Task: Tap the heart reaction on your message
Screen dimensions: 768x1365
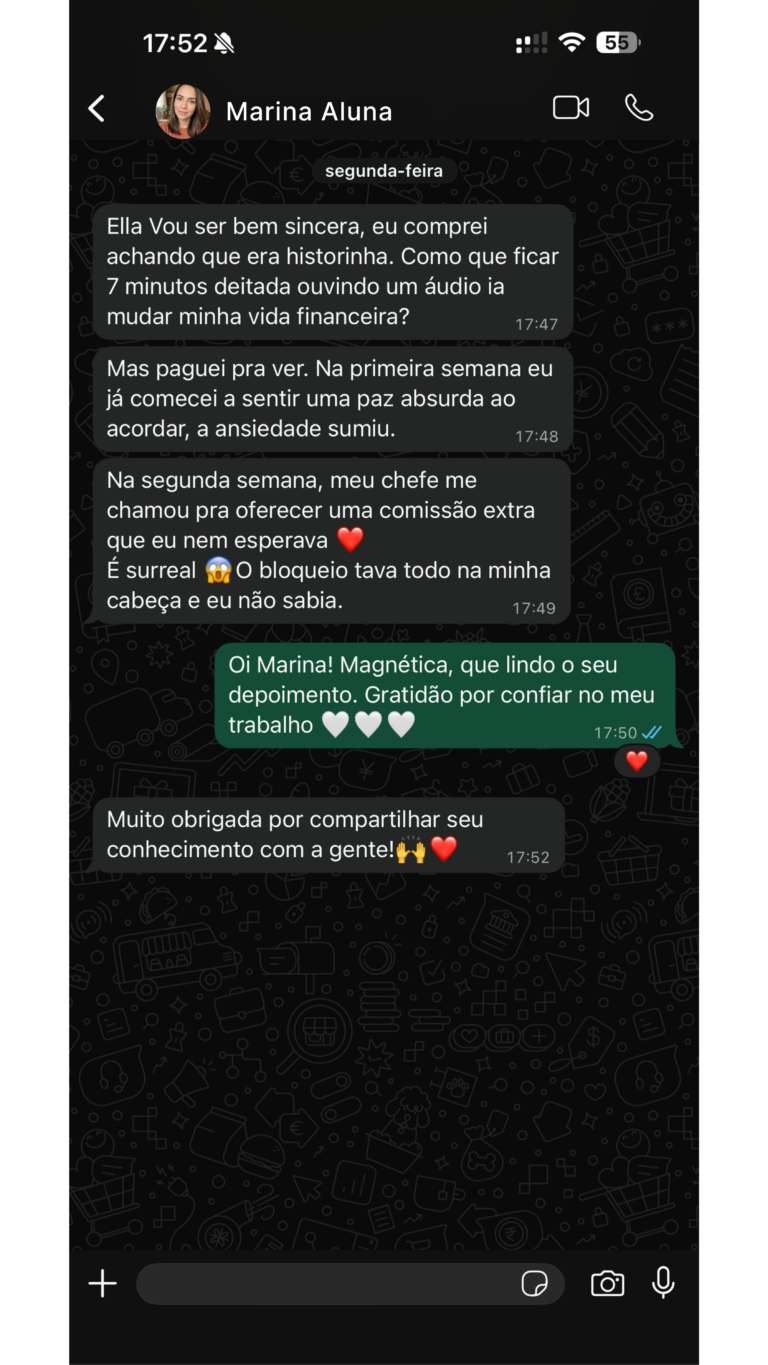Action: point(636,760)
